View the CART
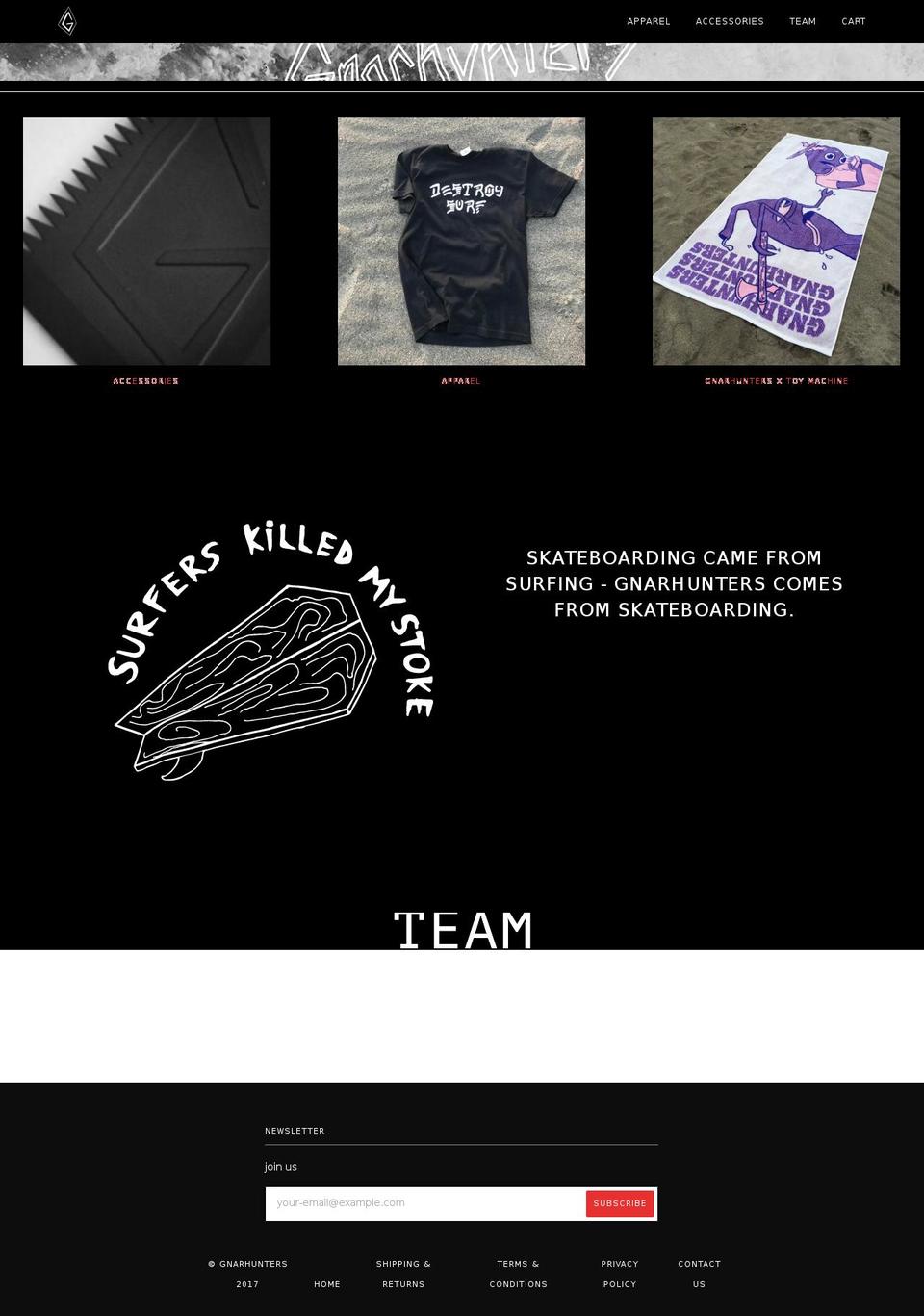This screenshot has width=924, height=1316. click(x=854, y=21)
